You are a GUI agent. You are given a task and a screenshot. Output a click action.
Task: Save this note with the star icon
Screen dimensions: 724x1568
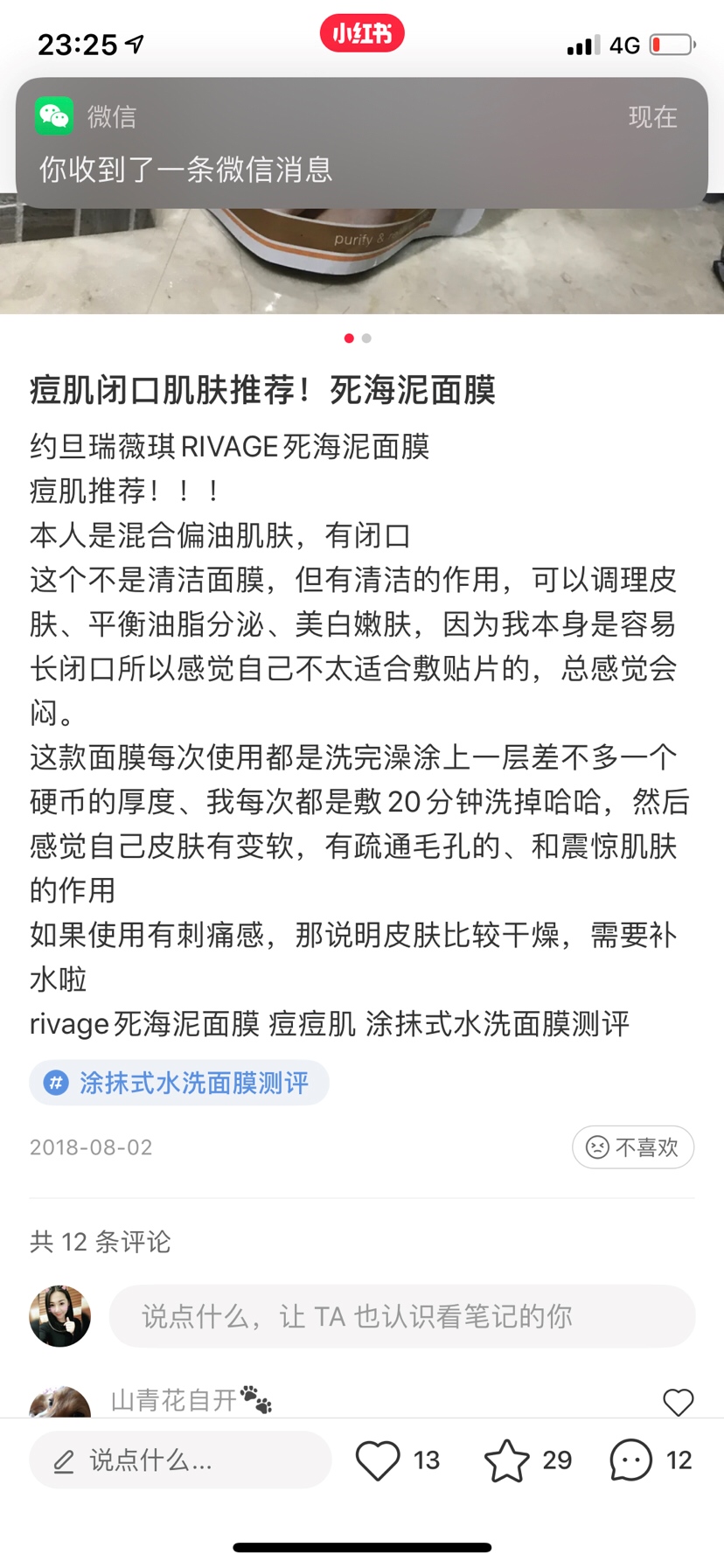pos(506,1460)
